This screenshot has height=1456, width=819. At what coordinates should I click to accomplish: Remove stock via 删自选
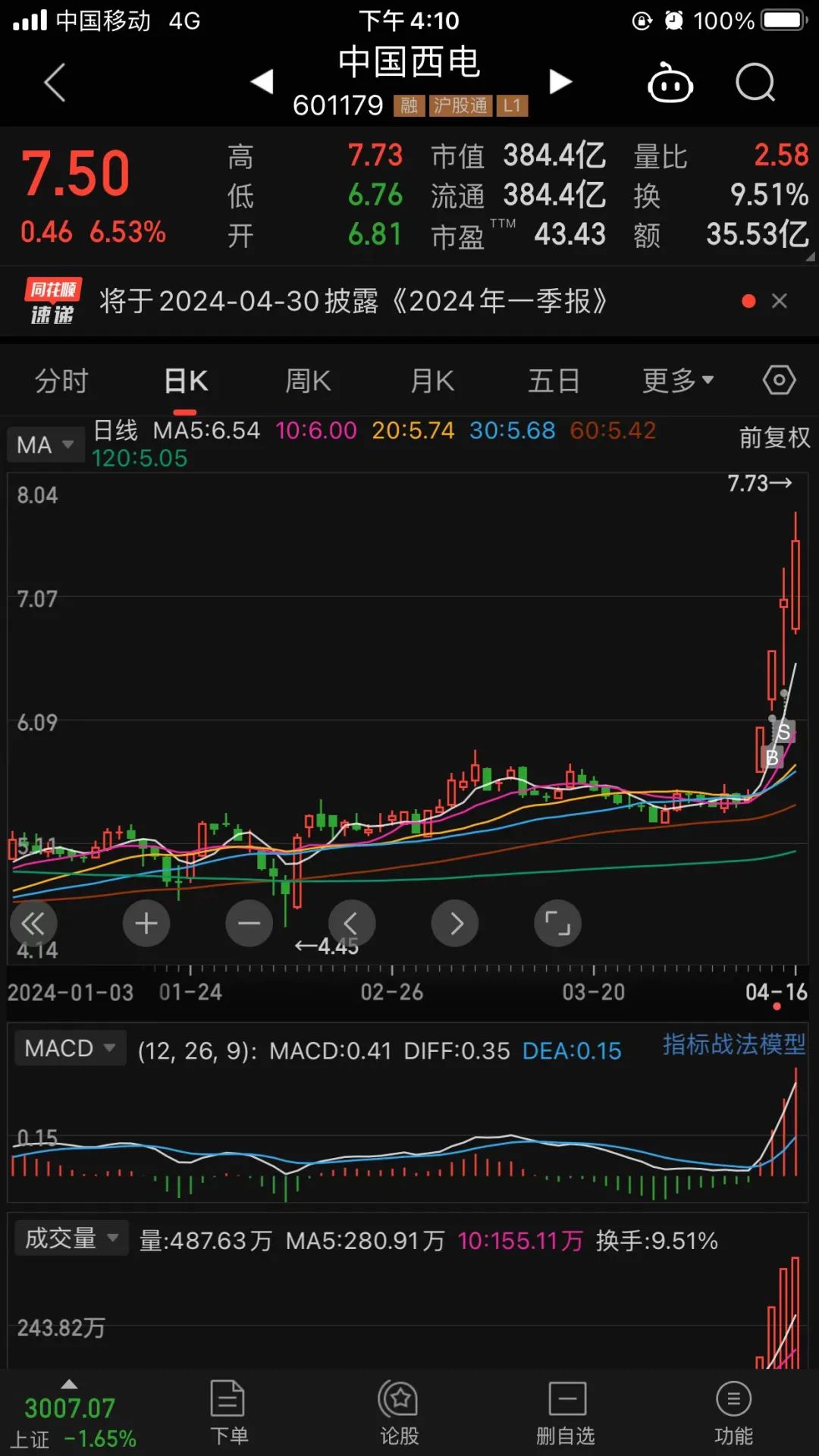(566, 1413)
